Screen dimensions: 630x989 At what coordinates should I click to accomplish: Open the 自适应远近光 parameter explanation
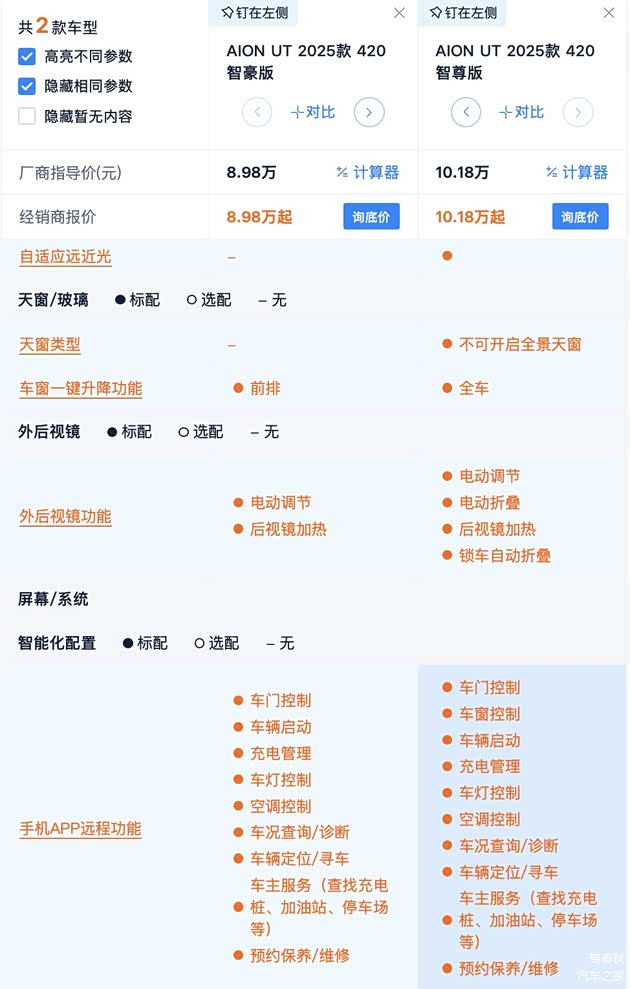click(65, 257)
